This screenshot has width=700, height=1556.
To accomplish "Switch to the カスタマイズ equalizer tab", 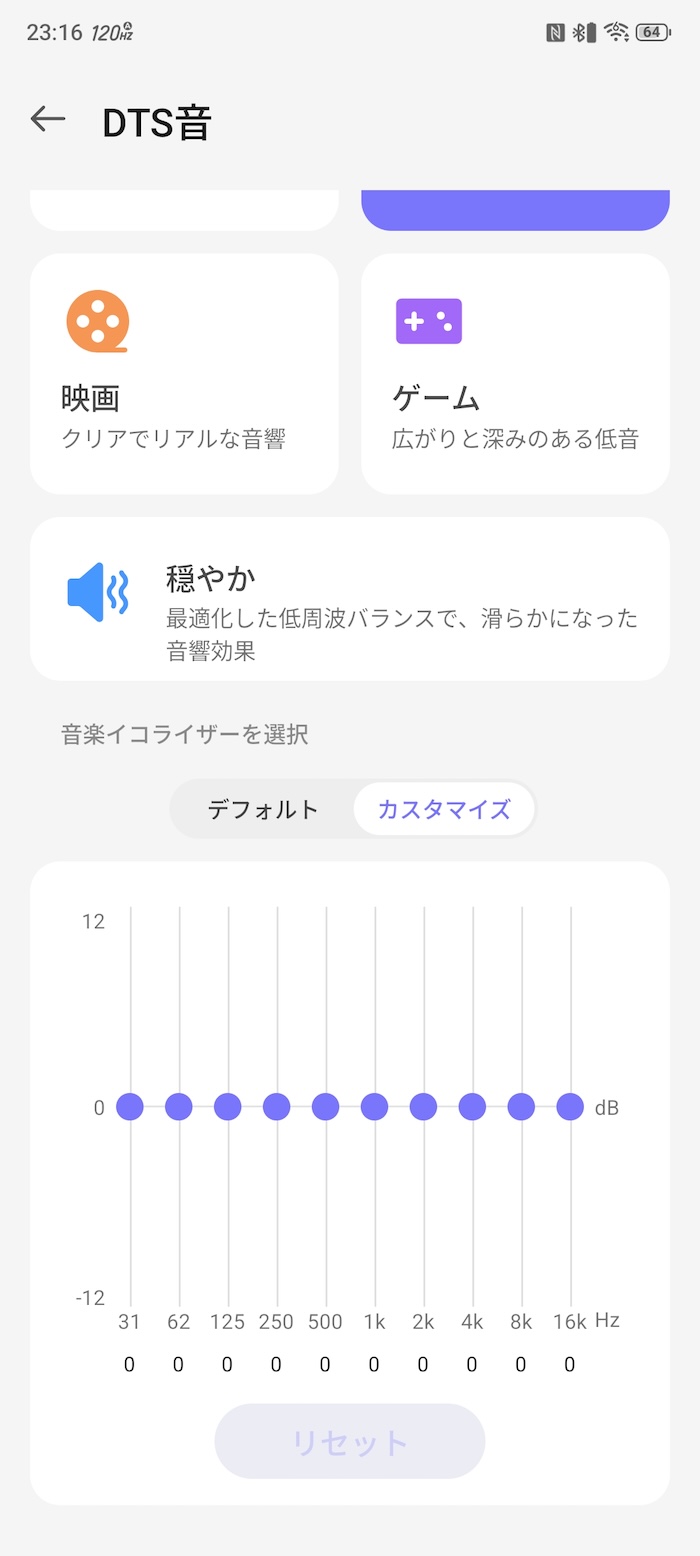I will click(444, 809).
